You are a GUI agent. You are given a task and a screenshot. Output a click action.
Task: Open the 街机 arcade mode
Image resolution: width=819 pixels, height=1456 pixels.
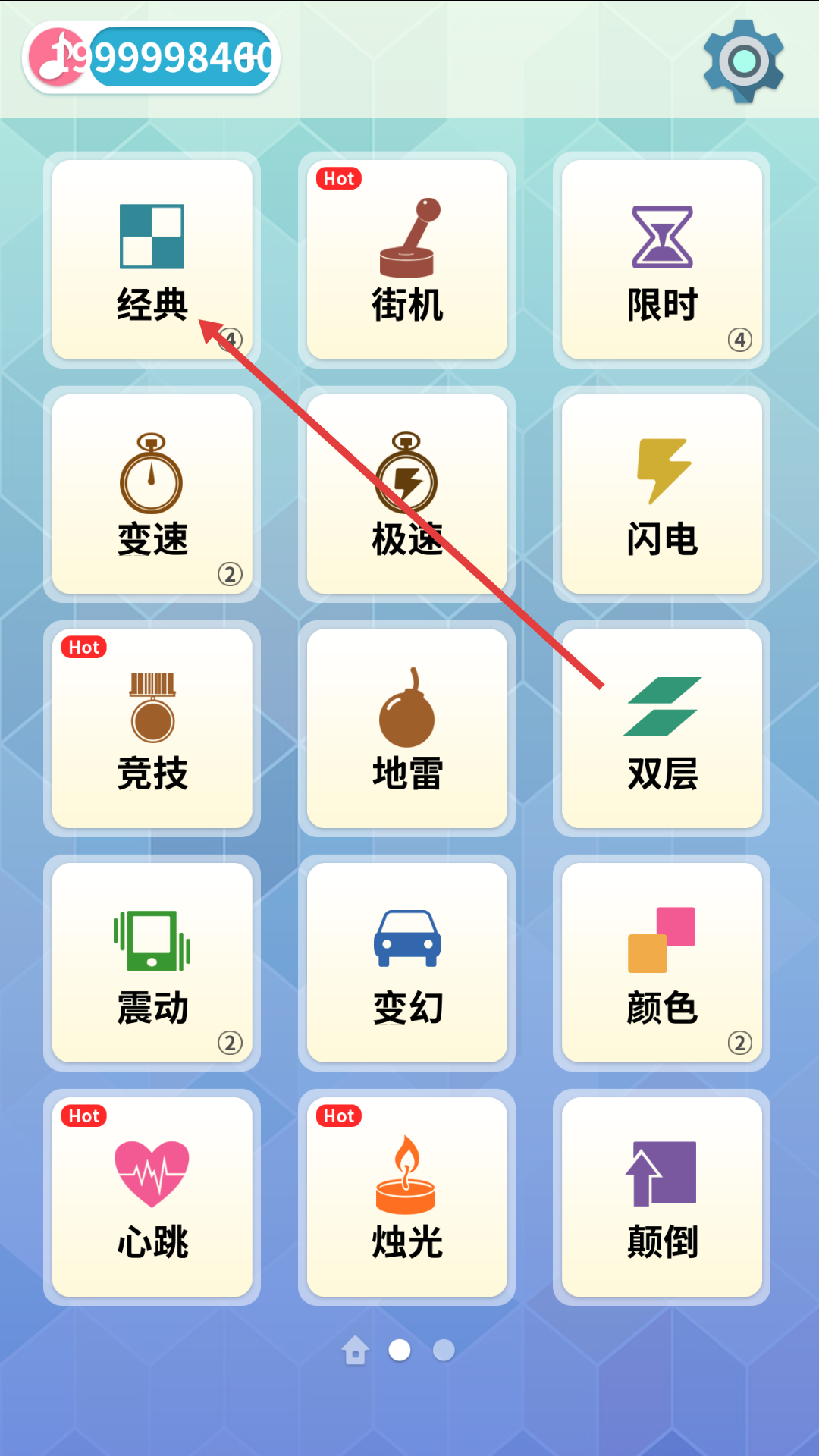coord(406,259)
